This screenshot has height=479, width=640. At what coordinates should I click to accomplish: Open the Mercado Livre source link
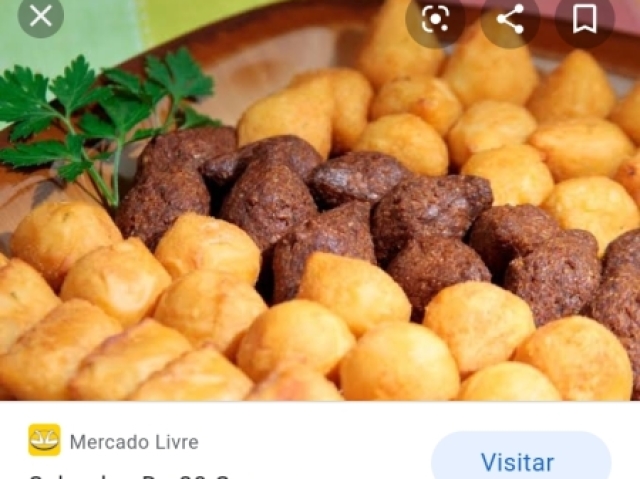[x=133, y=441]
